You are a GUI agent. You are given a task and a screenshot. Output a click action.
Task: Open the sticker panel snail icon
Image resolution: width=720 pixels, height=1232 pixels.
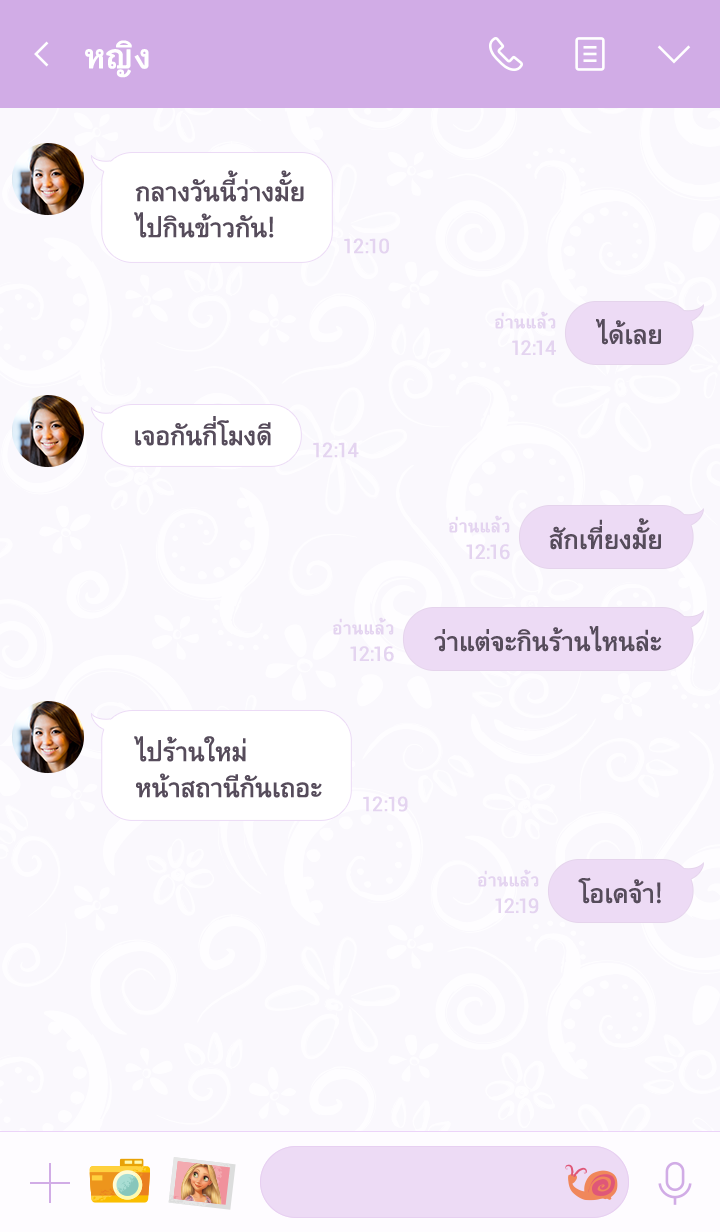pyautogui.click(x=592, y=1182)
